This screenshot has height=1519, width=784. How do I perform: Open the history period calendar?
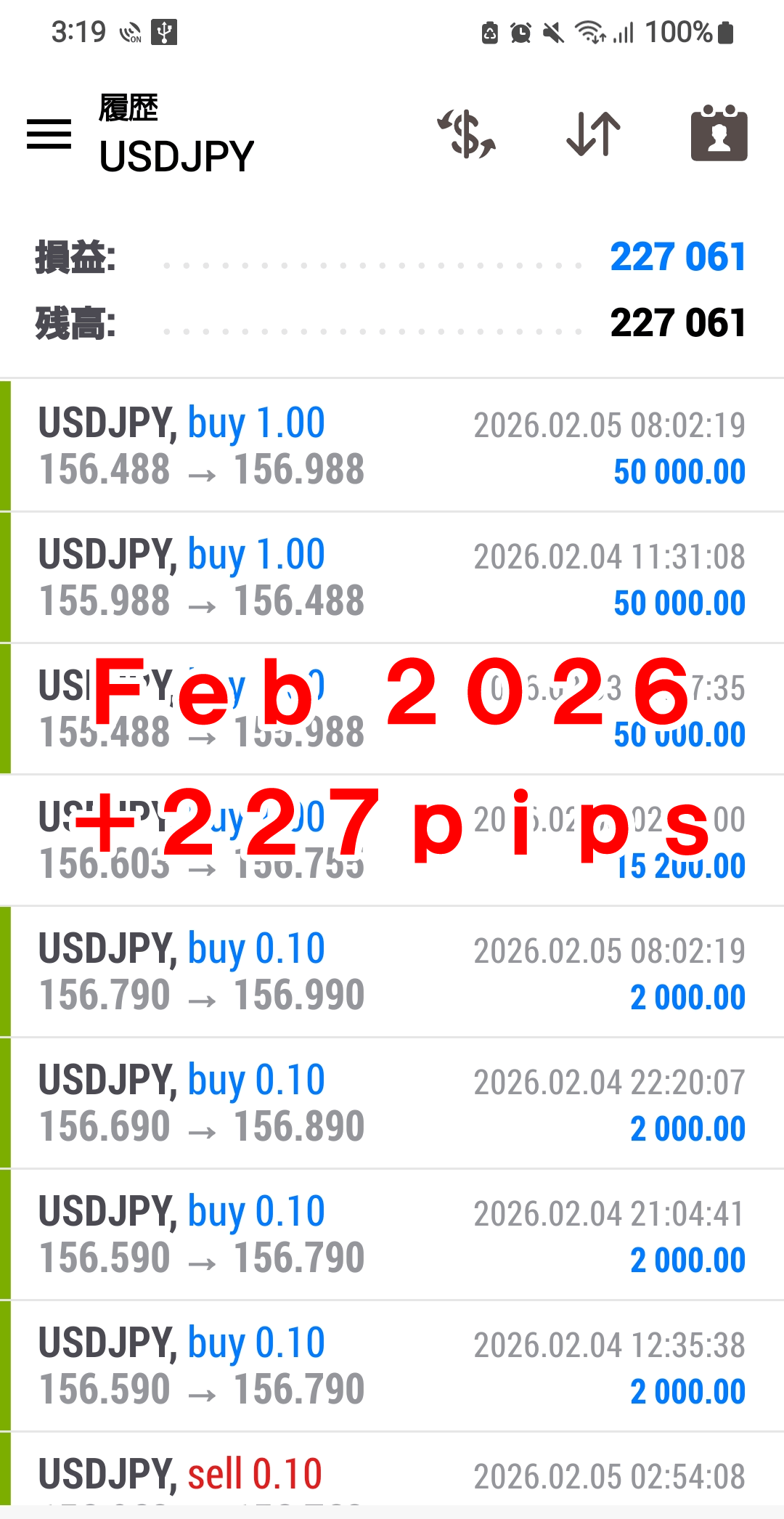(719, 134)
